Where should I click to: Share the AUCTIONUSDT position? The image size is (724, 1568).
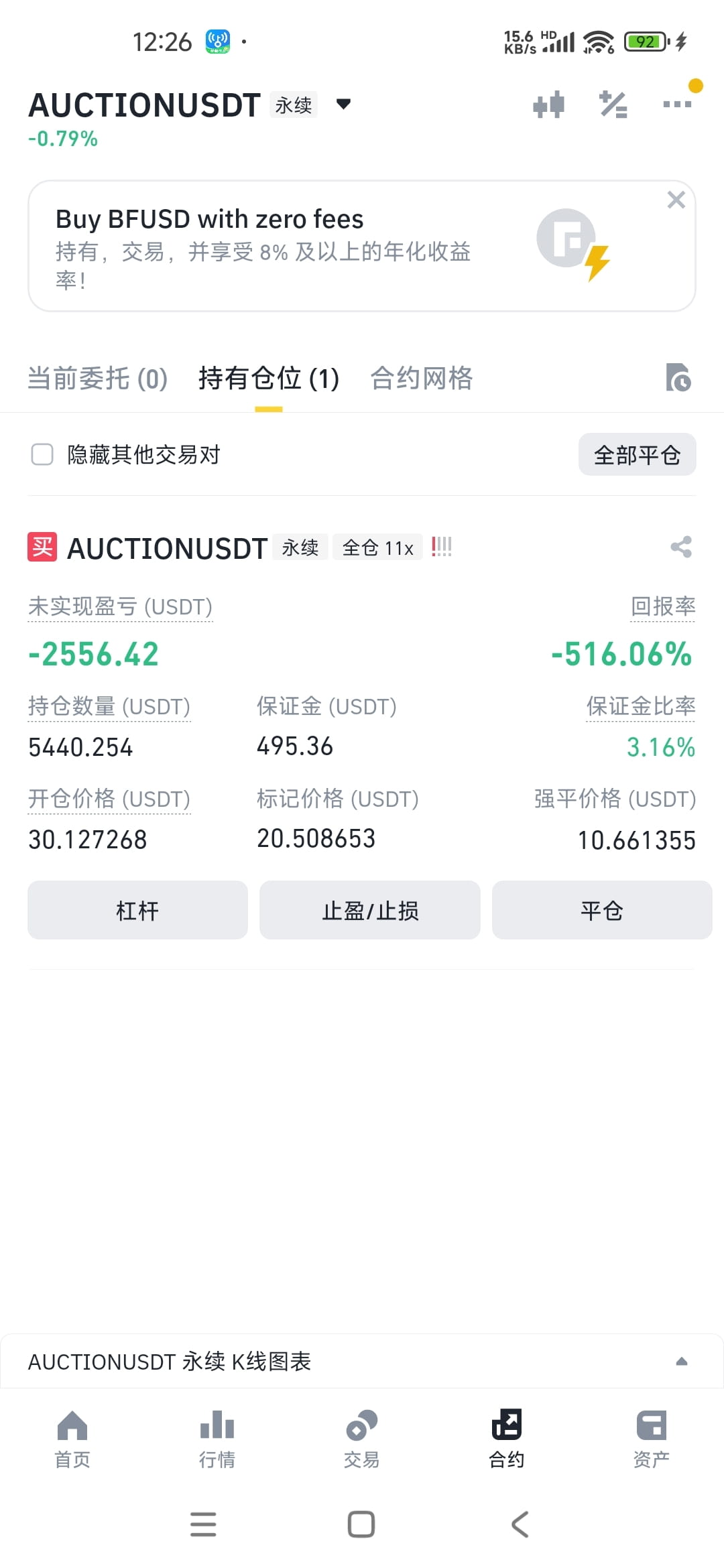681,547
